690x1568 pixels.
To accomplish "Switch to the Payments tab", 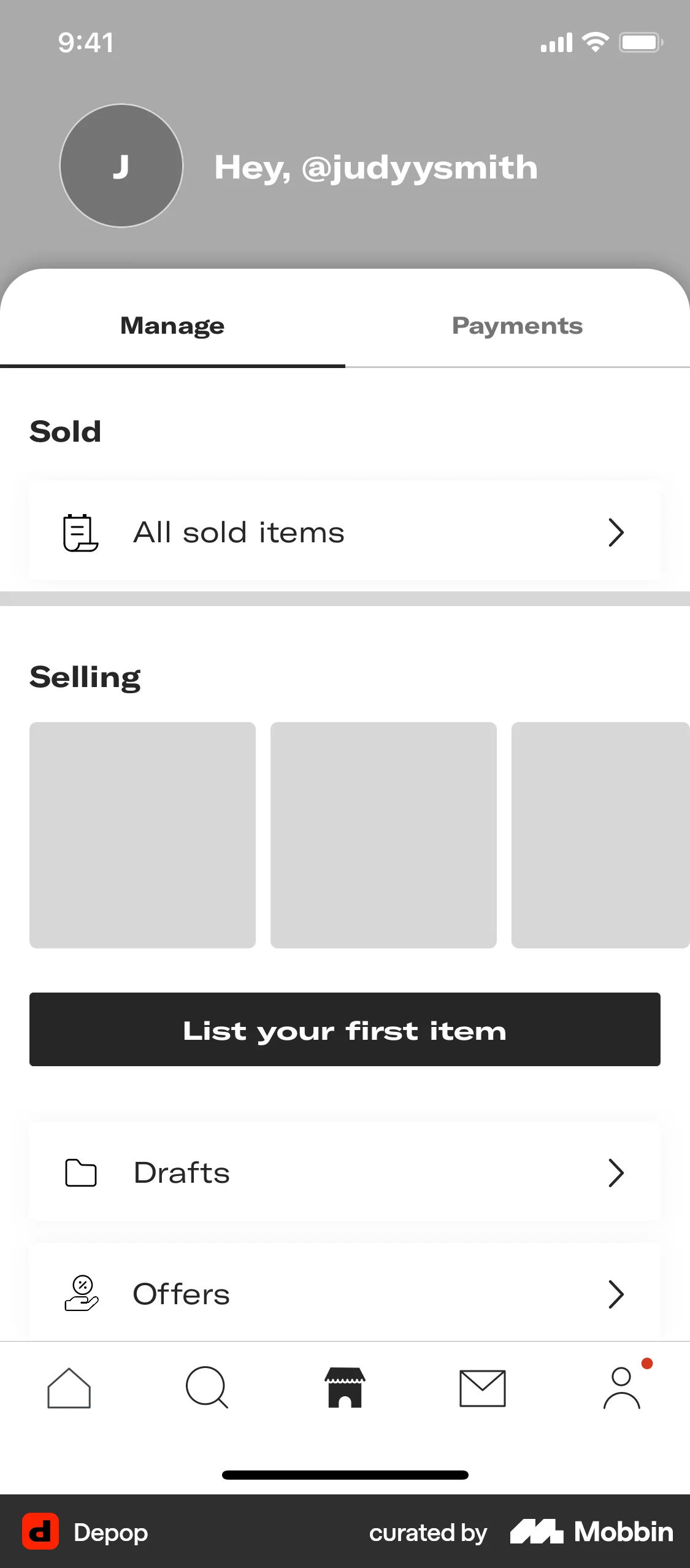I will [517, 326].
